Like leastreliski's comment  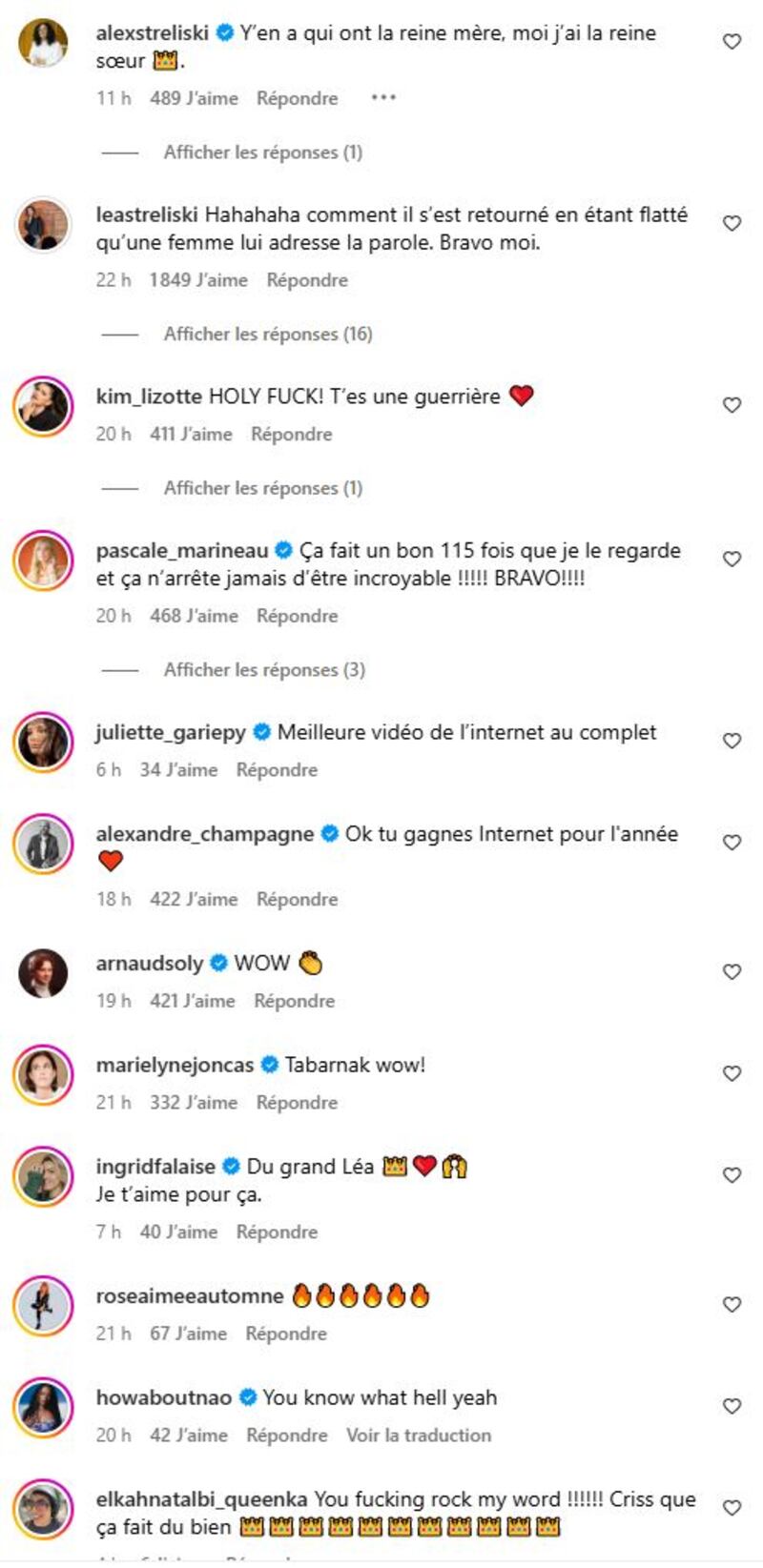click(732, 223)
